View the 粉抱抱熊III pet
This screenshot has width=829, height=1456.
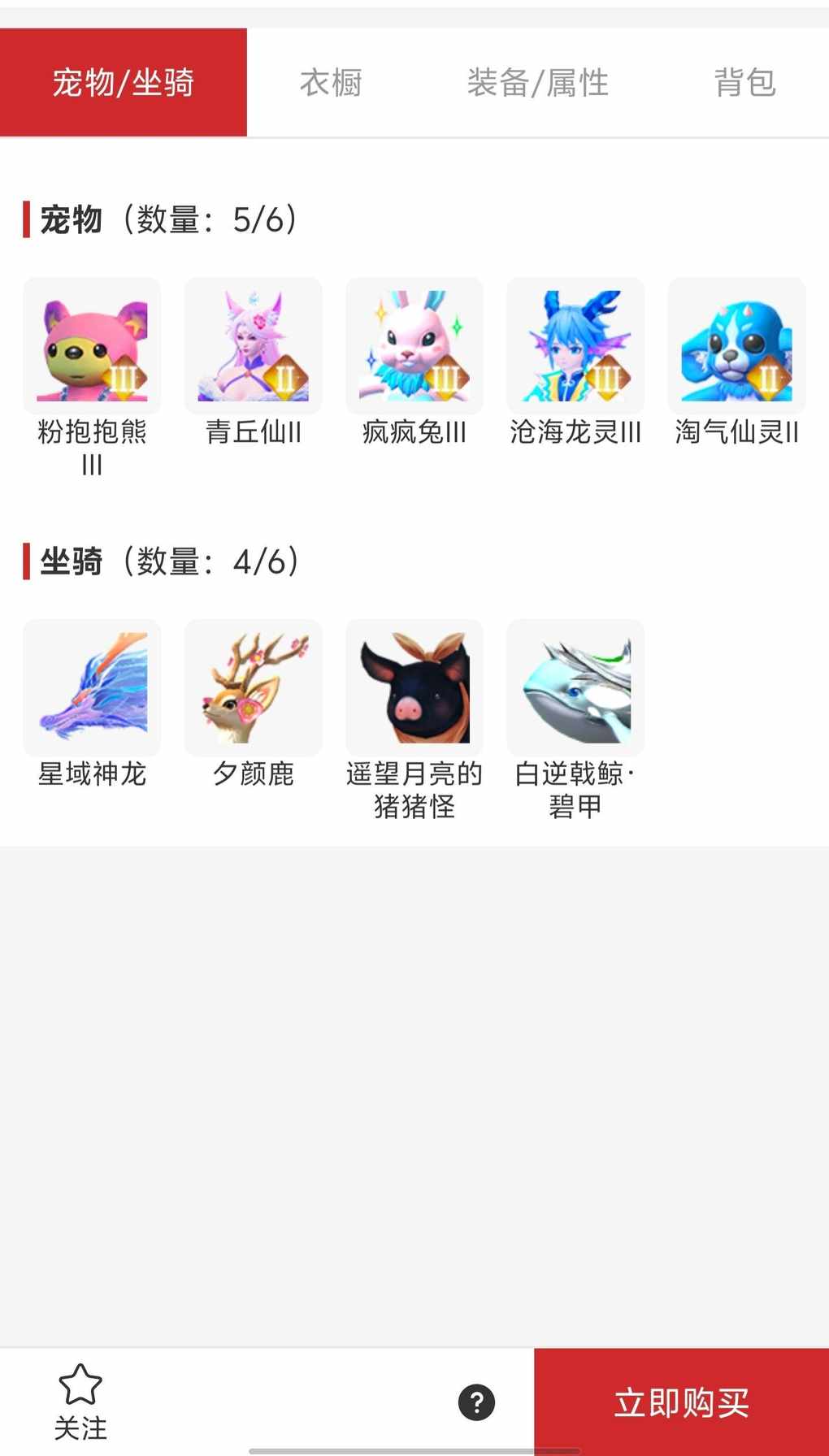[x=92, y=347]
